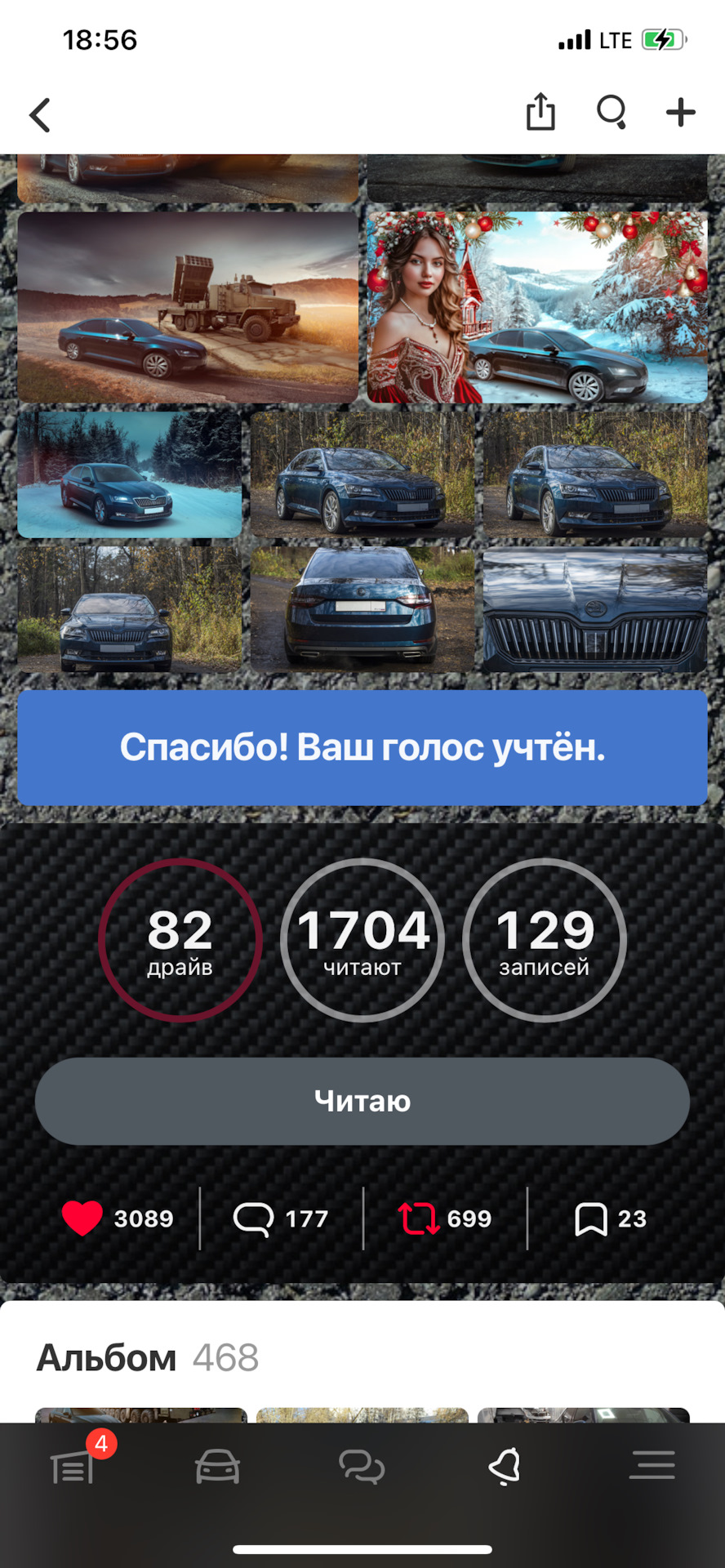
Task: Like the car via heart icon
Action: pos(82,1218)
